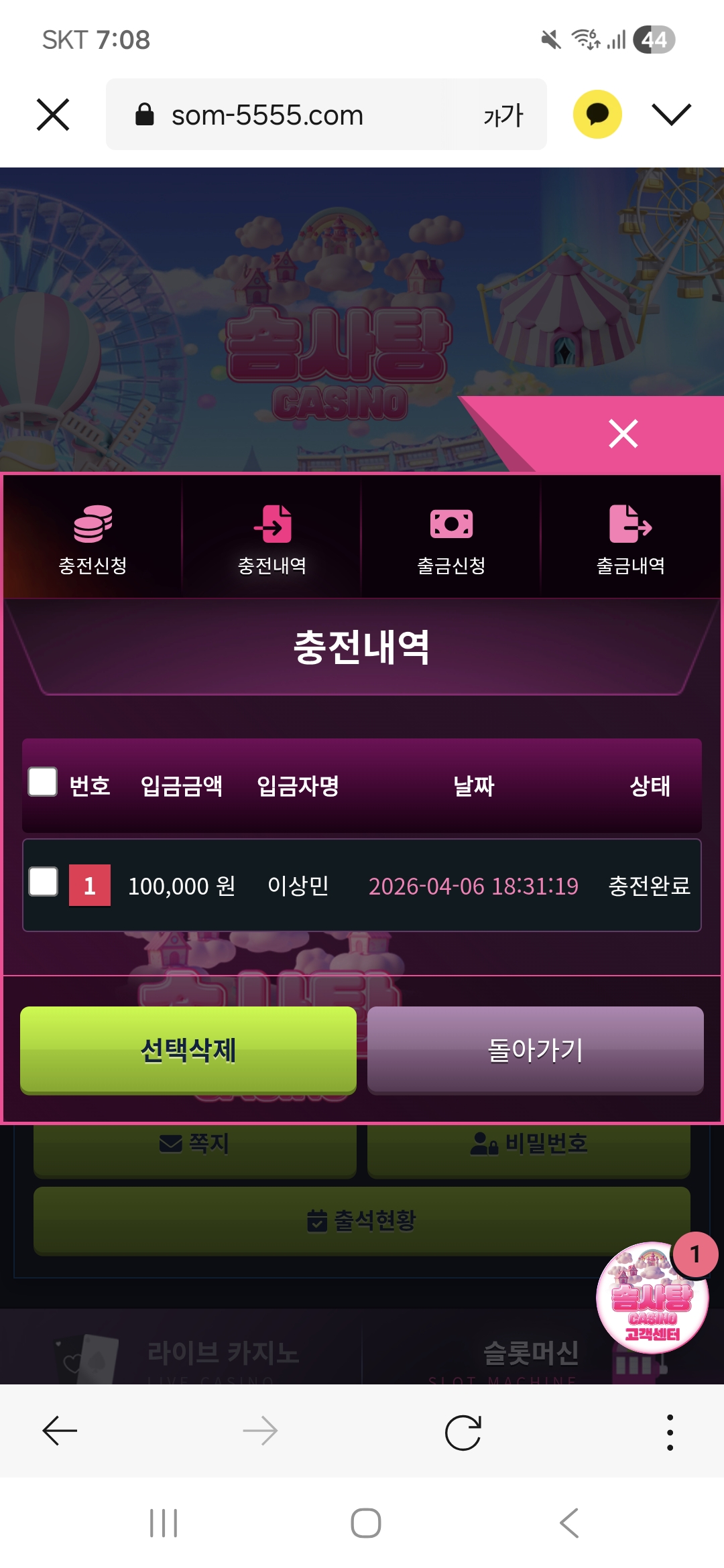Select the checkbox for entry 1 이상민
The width and height of the screenshot is (724, 1568).
pyautogui.click(x=44, y=882)
